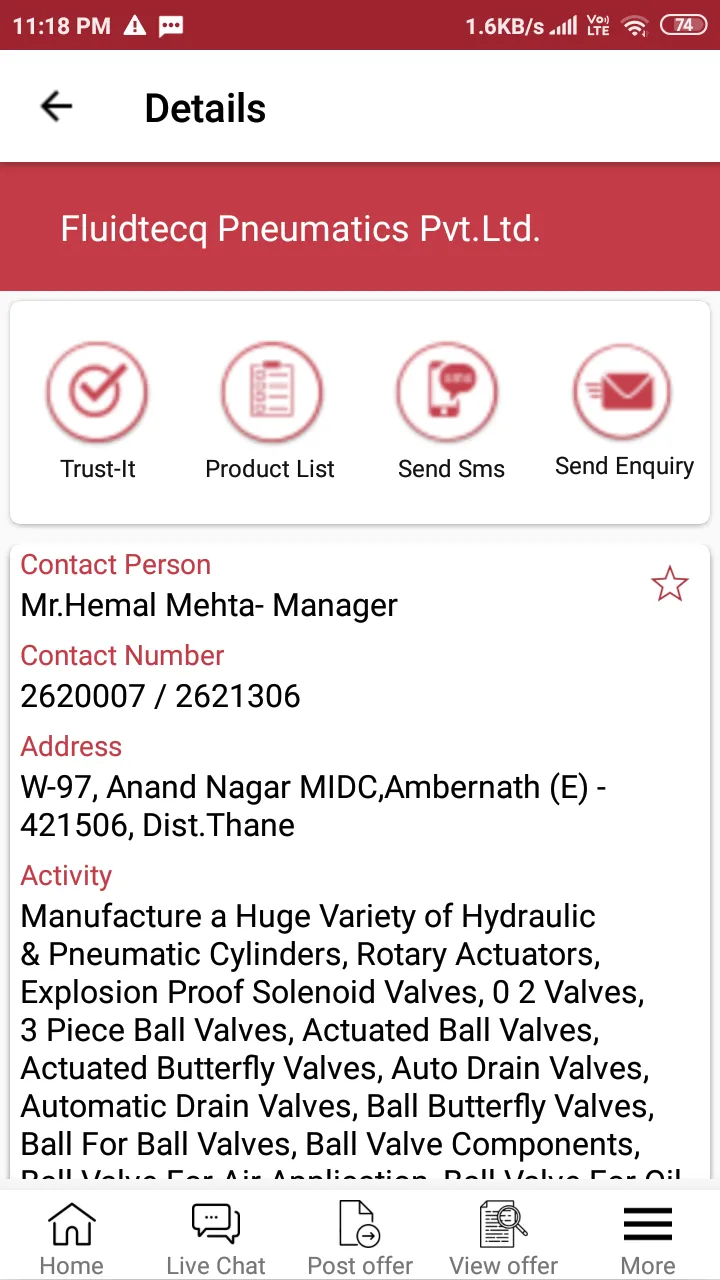Open the Trust-It option
Viewport: 720px width, 1280px height.
click(97, 411)
